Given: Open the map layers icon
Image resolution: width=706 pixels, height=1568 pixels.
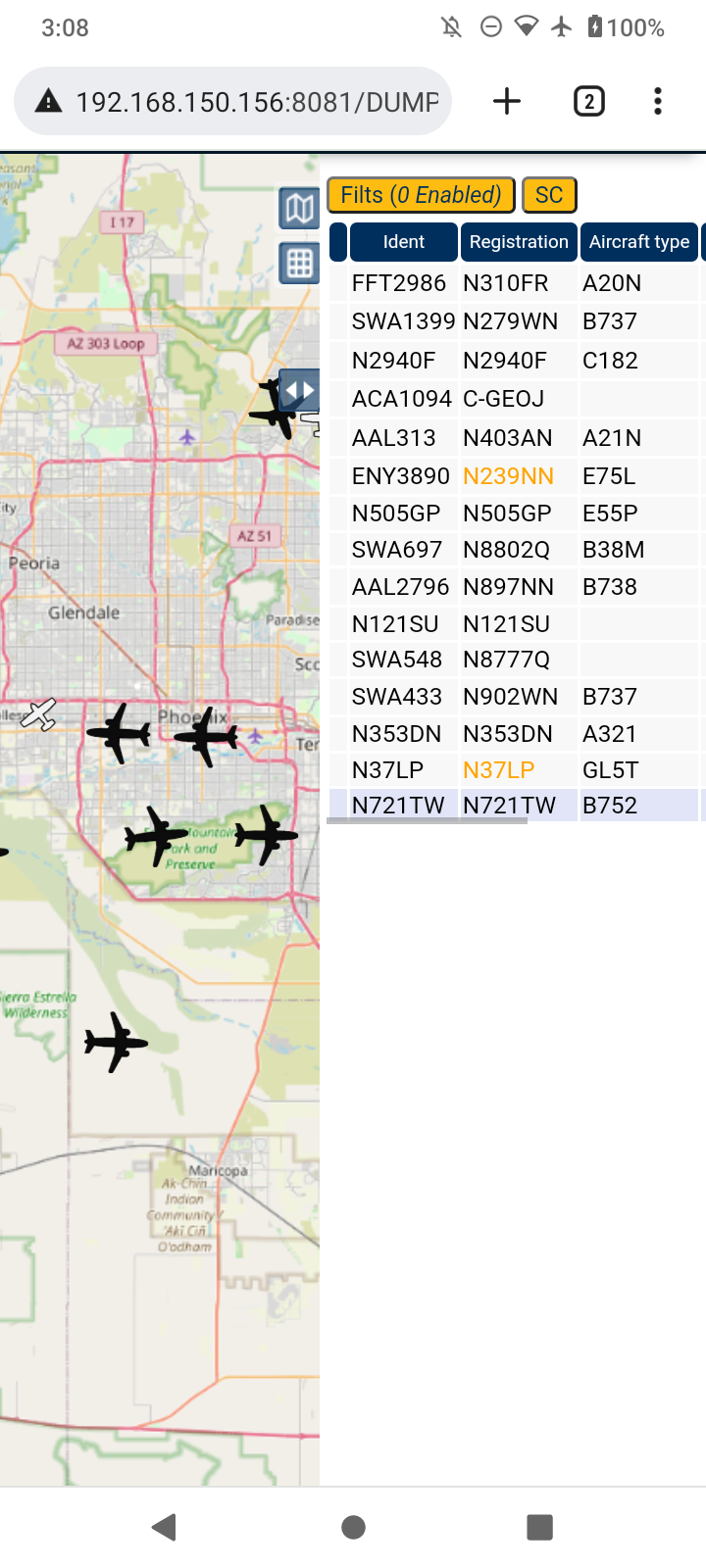Looking at the screenshot, I should [299, 208].
